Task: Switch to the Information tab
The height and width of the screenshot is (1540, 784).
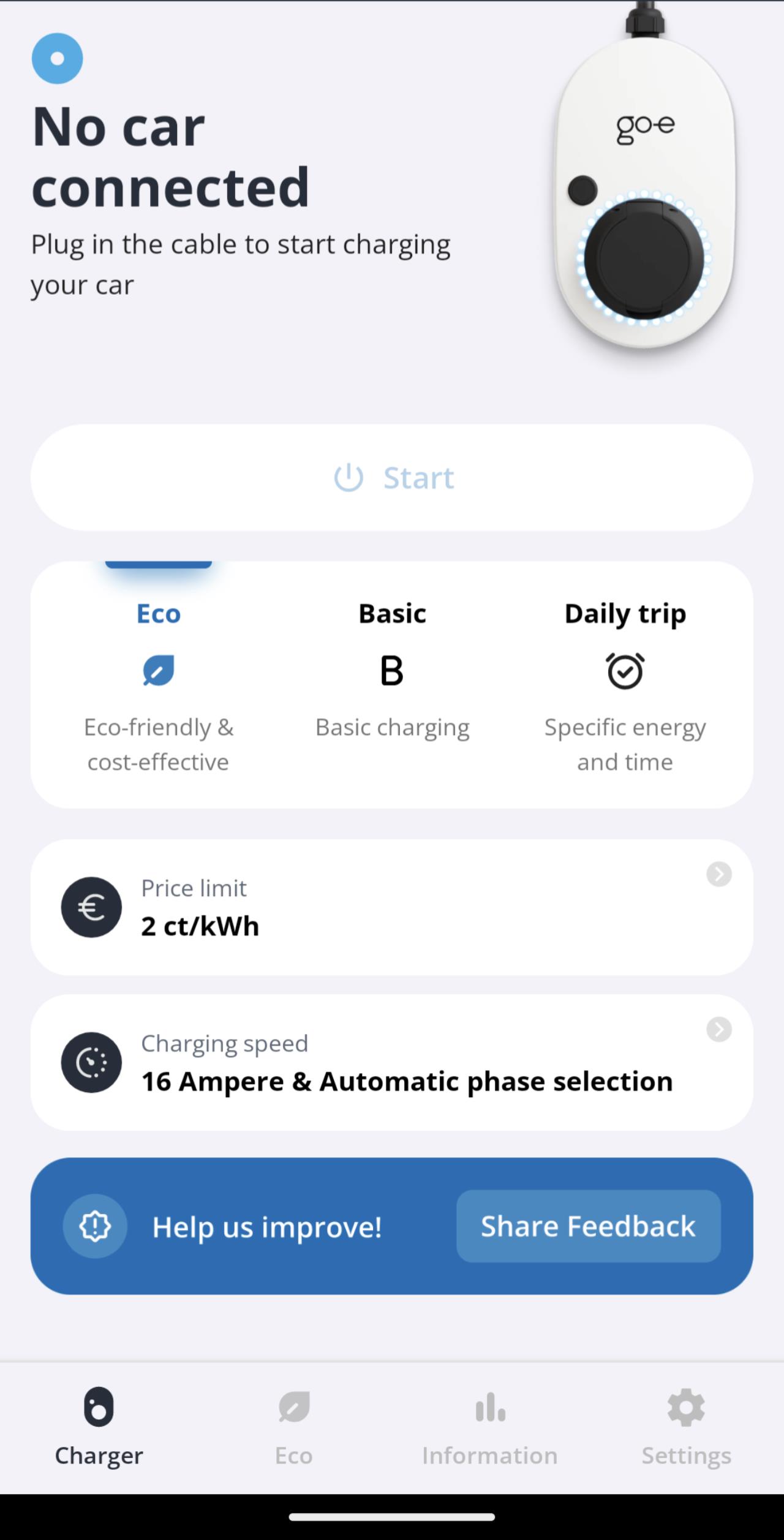Action: (x=490, y=1427)
